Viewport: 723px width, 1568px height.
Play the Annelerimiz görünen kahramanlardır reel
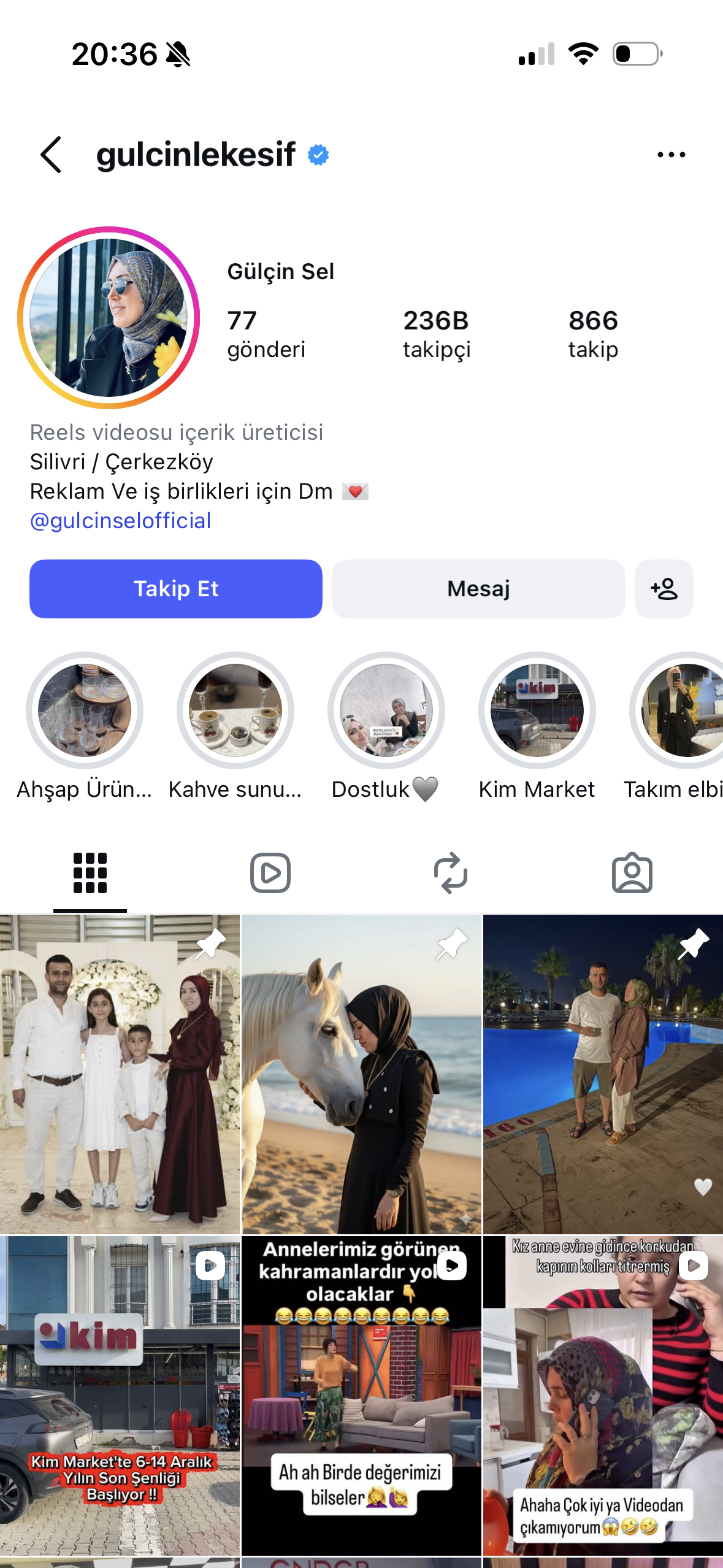coord(361,1395)
